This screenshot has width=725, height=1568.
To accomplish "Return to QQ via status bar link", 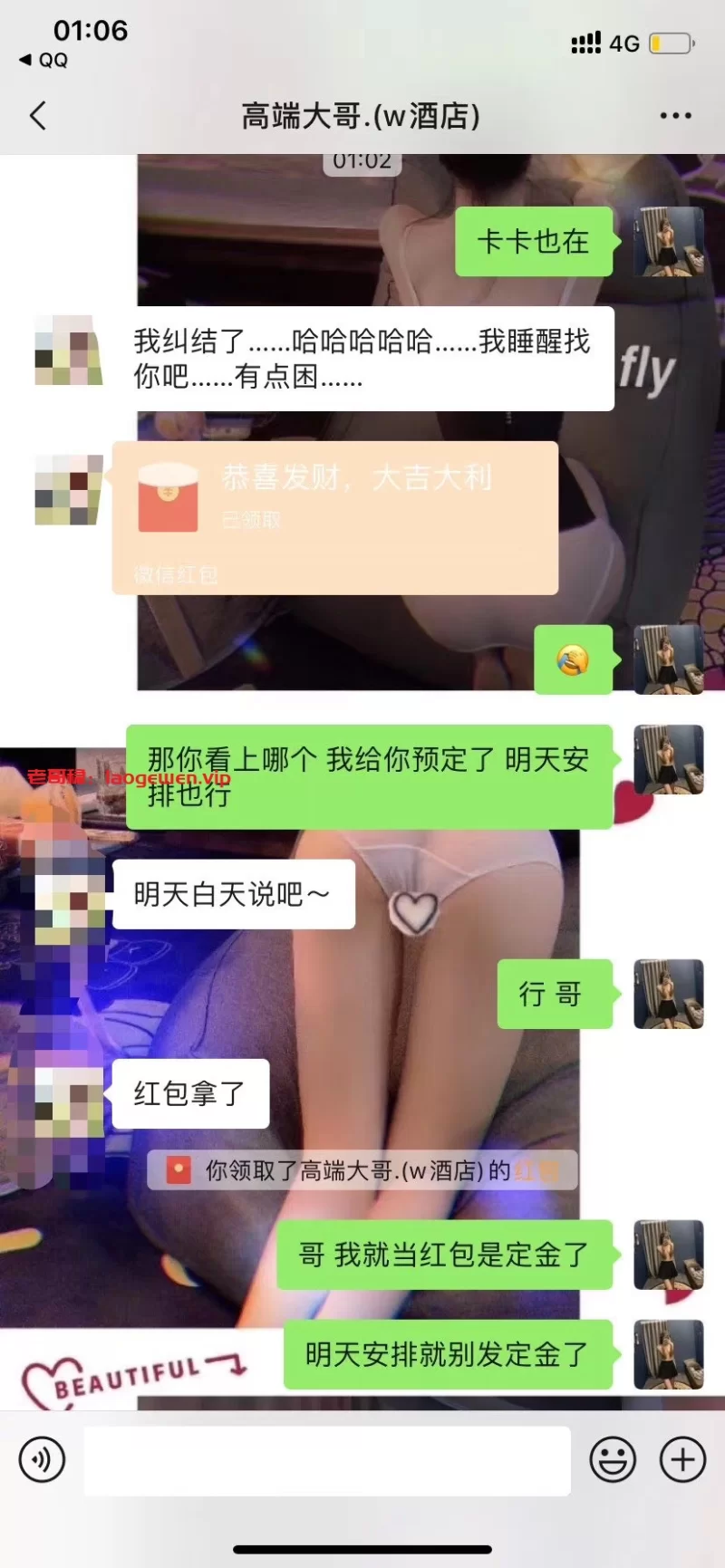I will pos(43,60).
